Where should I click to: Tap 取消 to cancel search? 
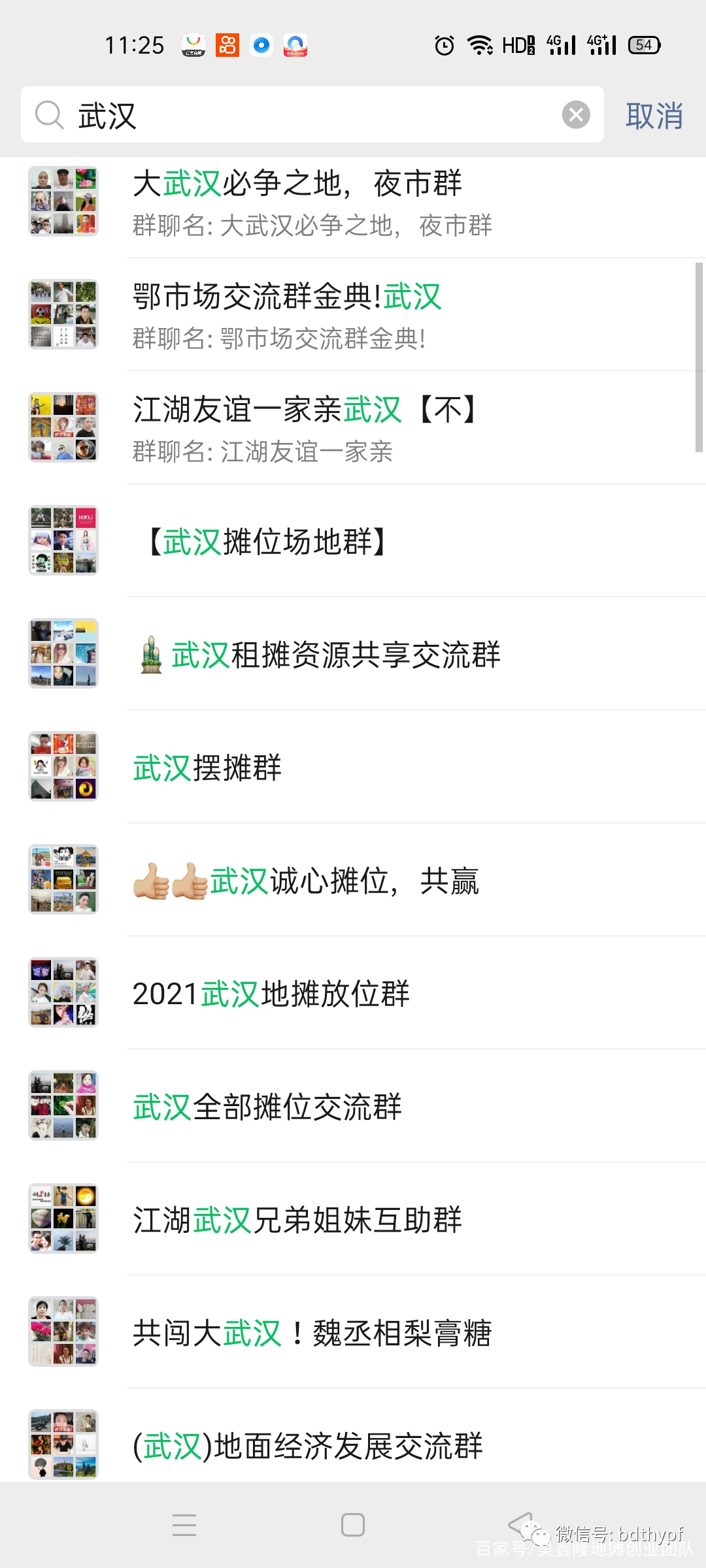654,116
